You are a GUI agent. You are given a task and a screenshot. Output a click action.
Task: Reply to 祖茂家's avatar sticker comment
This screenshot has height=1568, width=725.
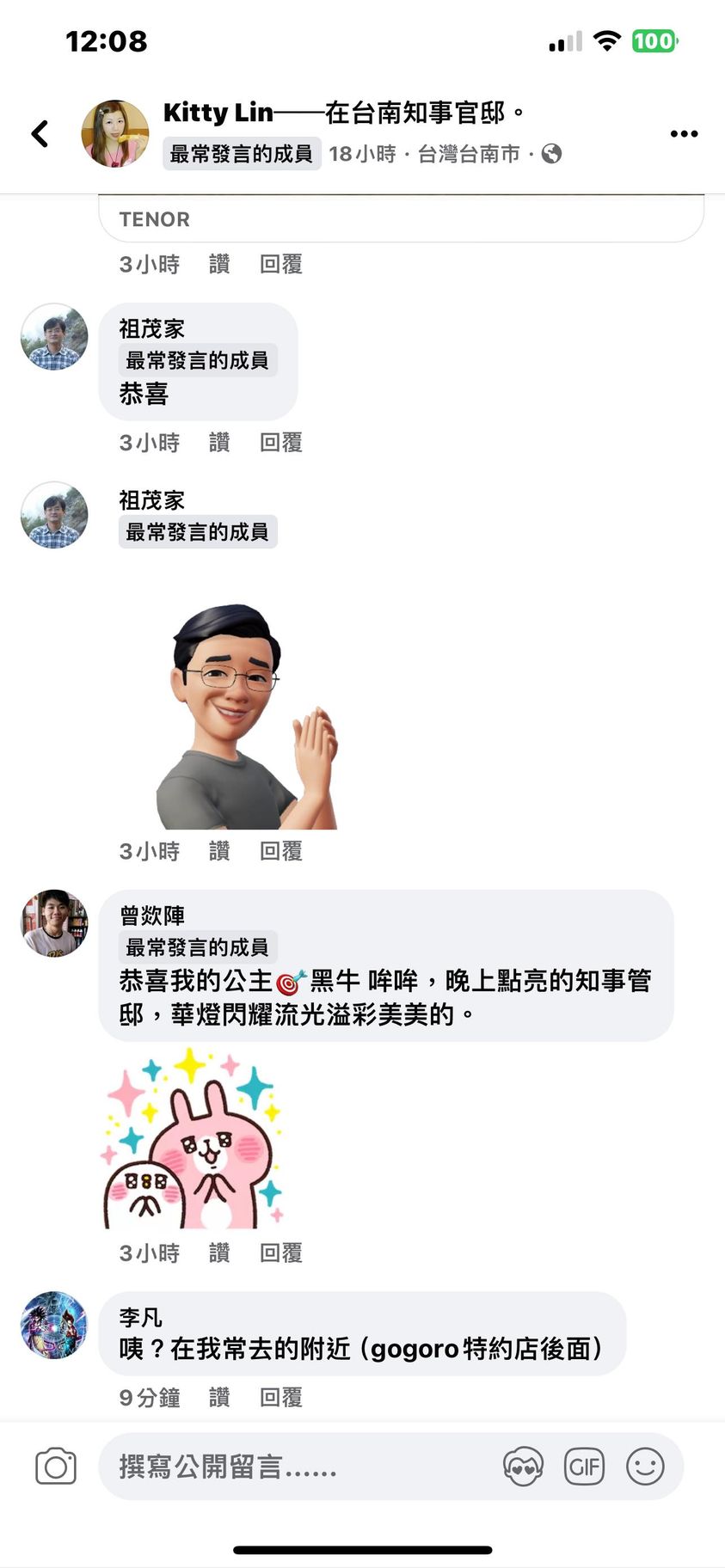[x=281, y=851]
